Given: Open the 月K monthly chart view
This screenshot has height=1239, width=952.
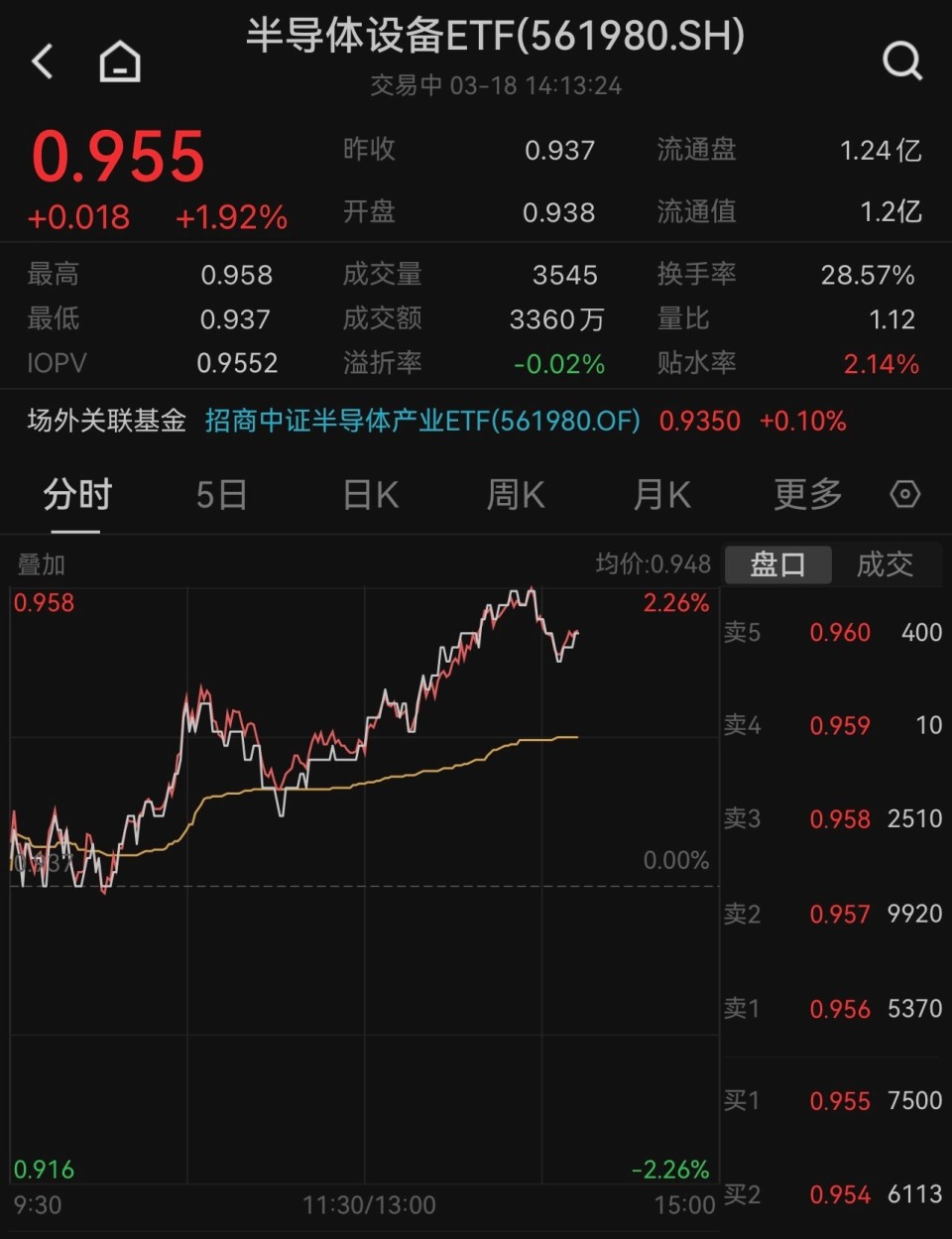Looking at the screenshot, I should 660,494.
